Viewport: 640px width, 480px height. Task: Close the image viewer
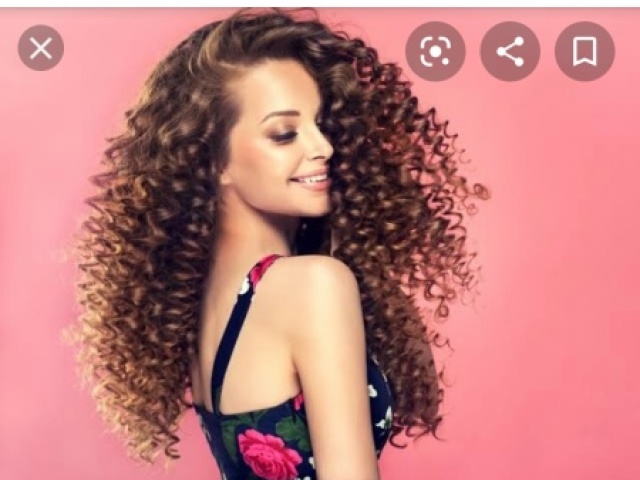point(41,48)
